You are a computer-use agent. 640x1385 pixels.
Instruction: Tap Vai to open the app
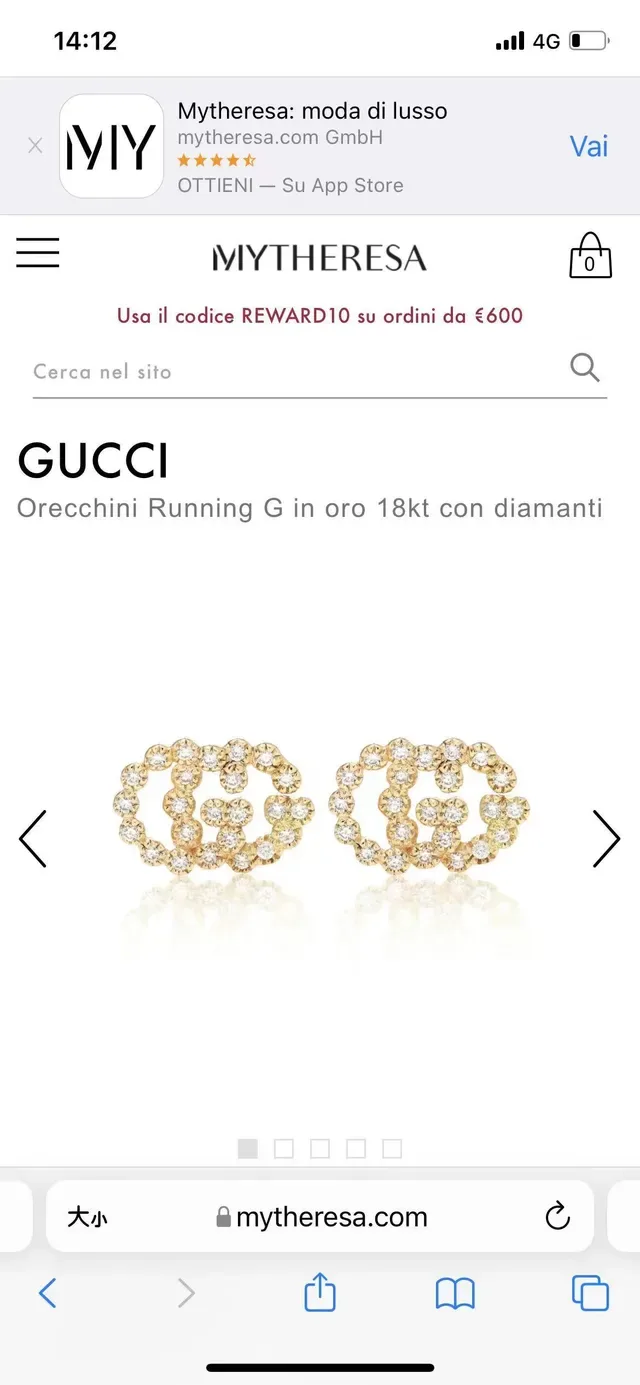pos(589,146)
